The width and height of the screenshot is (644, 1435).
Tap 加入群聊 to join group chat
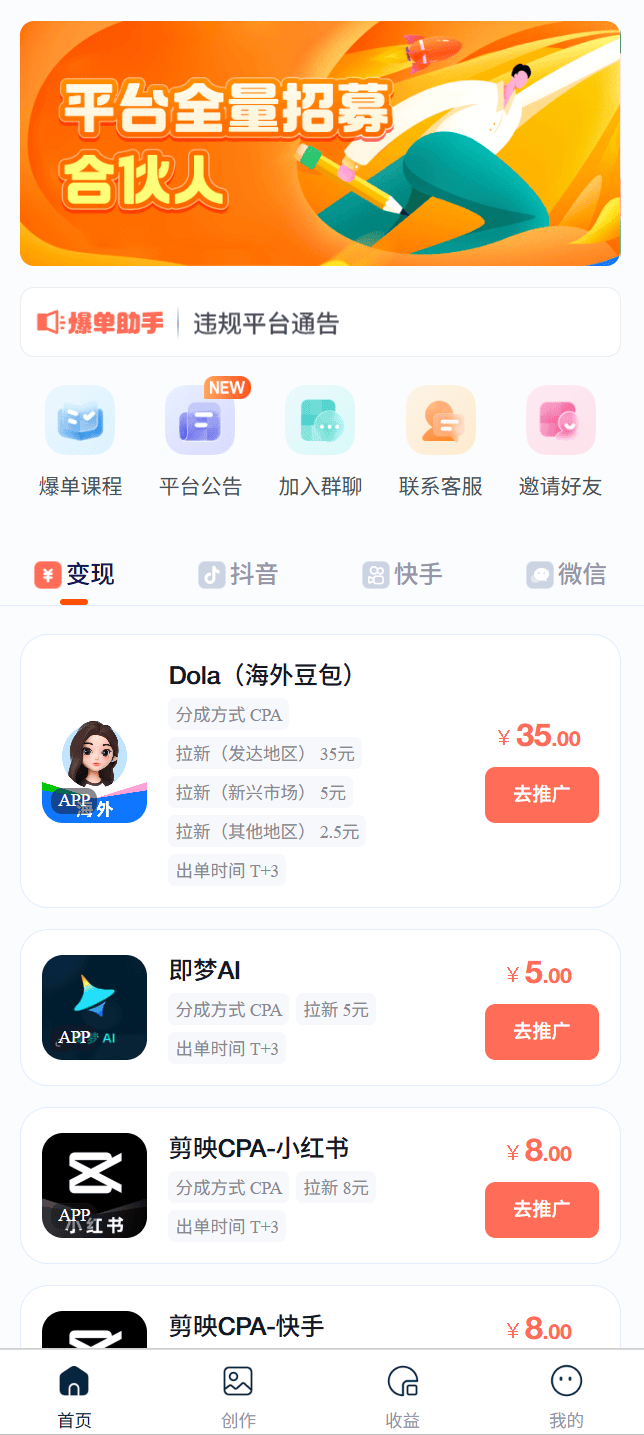coord(320,442)
